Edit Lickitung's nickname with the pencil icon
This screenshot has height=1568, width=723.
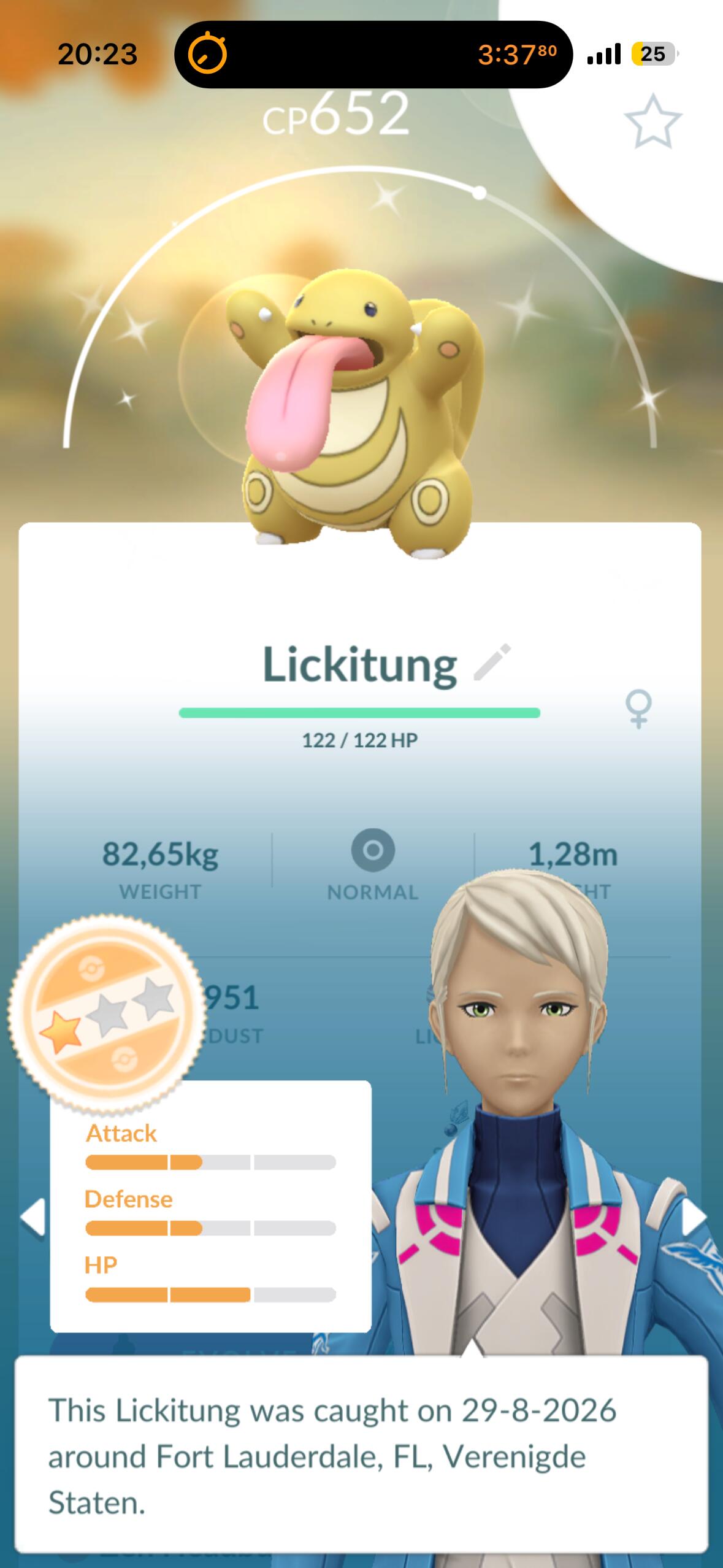492,662
